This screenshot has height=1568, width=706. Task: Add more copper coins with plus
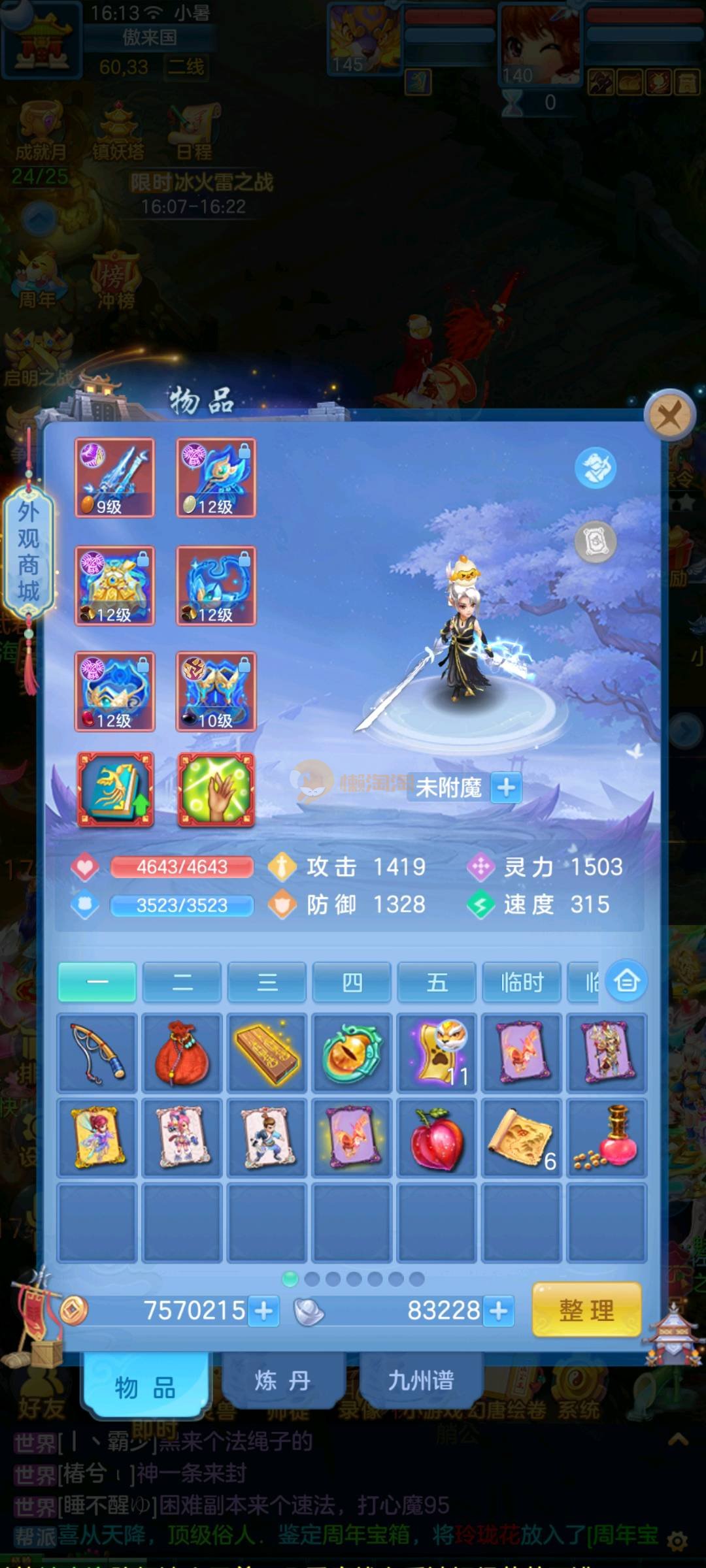click(264, 1311)
